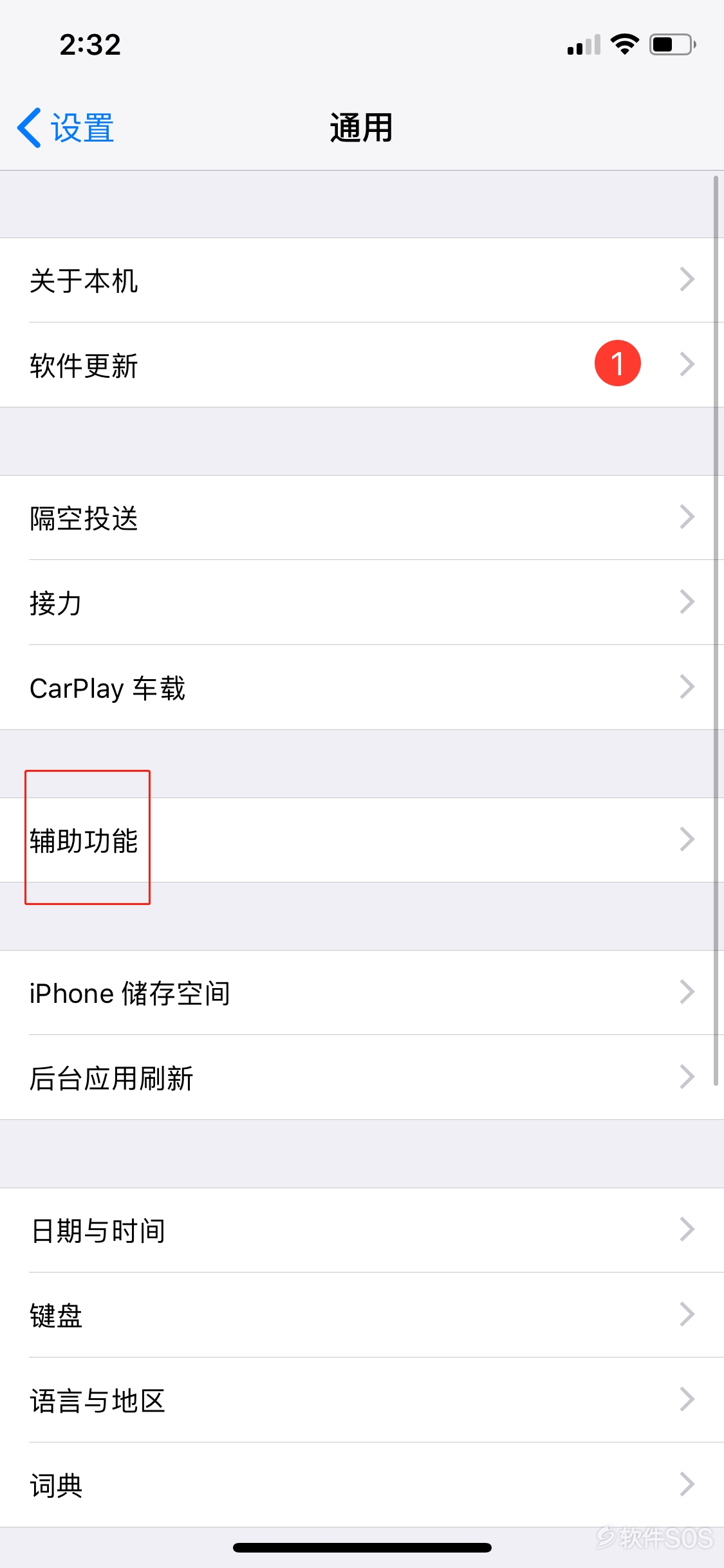Open iPhone 储存空间
Image resolution: width=724 pixels, height=1568 pixels.
coord(362,993)
